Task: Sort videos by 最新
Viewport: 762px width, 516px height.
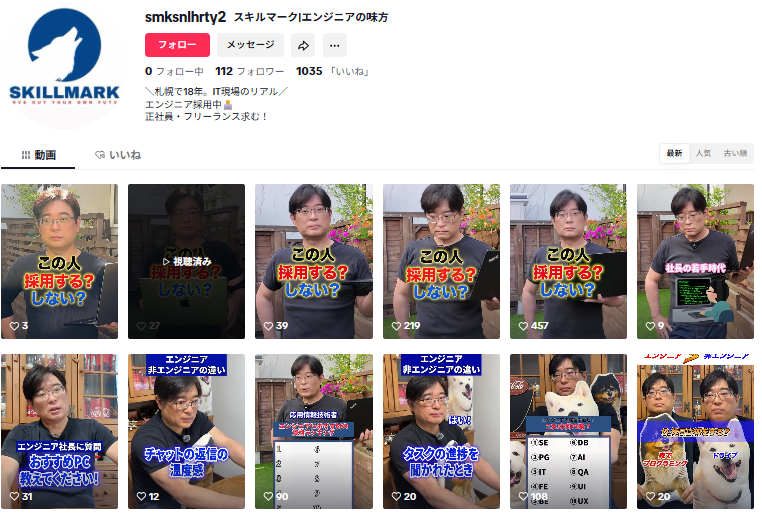Action: point(675,153)
